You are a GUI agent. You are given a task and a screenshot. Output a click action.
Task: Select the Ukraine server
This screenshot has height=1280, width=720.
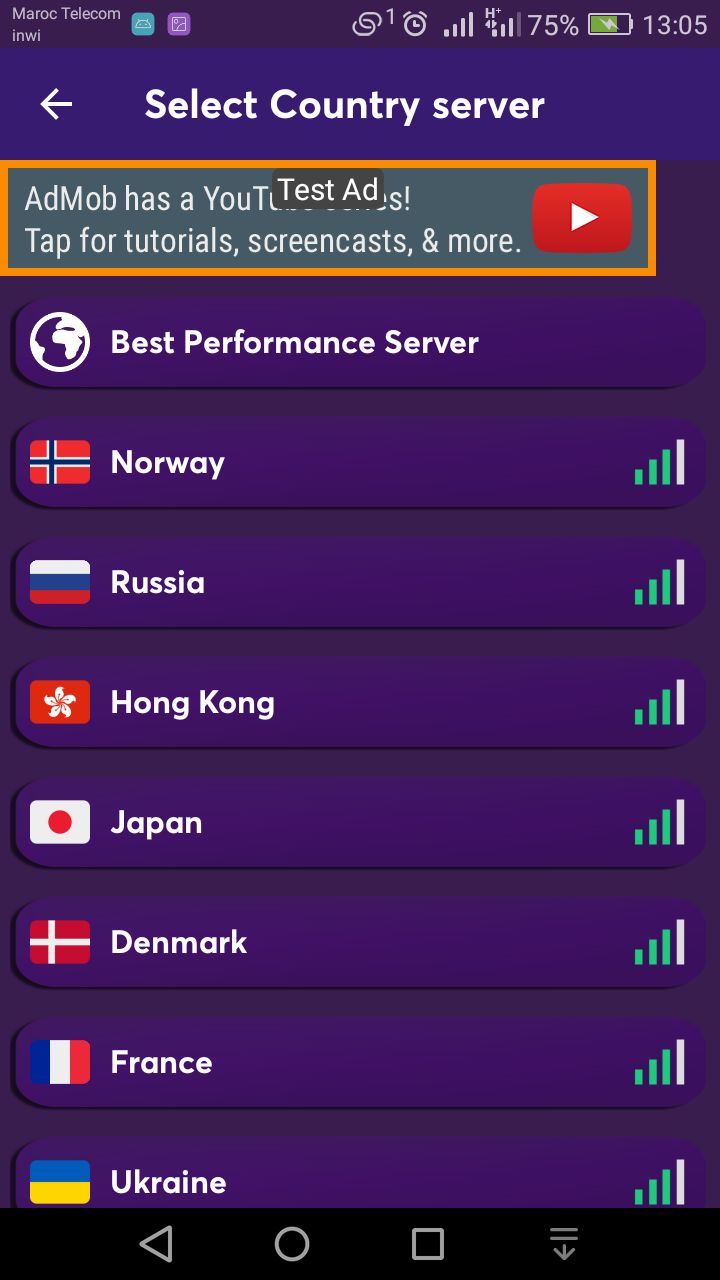[x=360, y=1181]
